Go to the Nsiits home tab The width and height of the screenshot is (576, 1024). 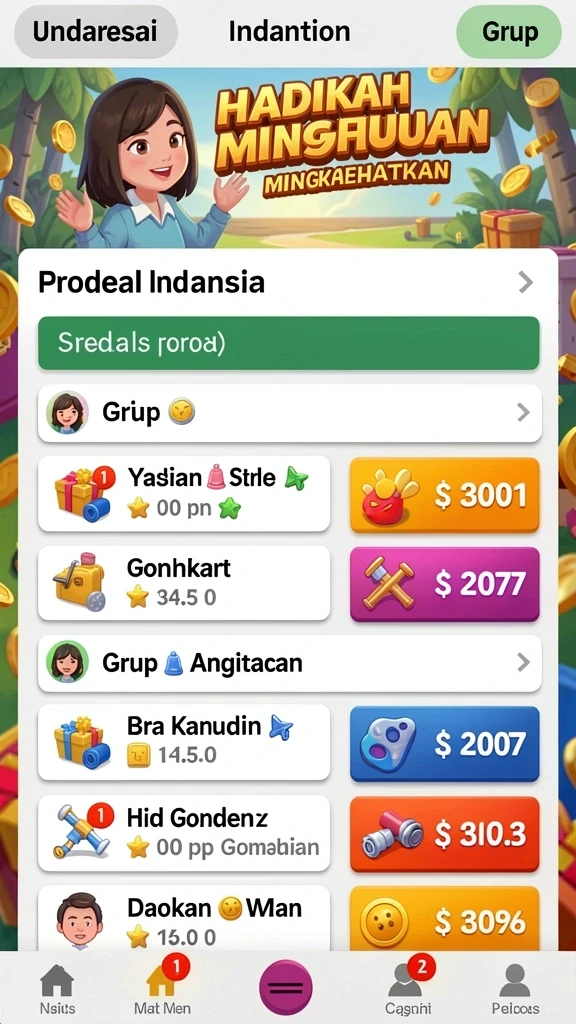coord(57,989)
